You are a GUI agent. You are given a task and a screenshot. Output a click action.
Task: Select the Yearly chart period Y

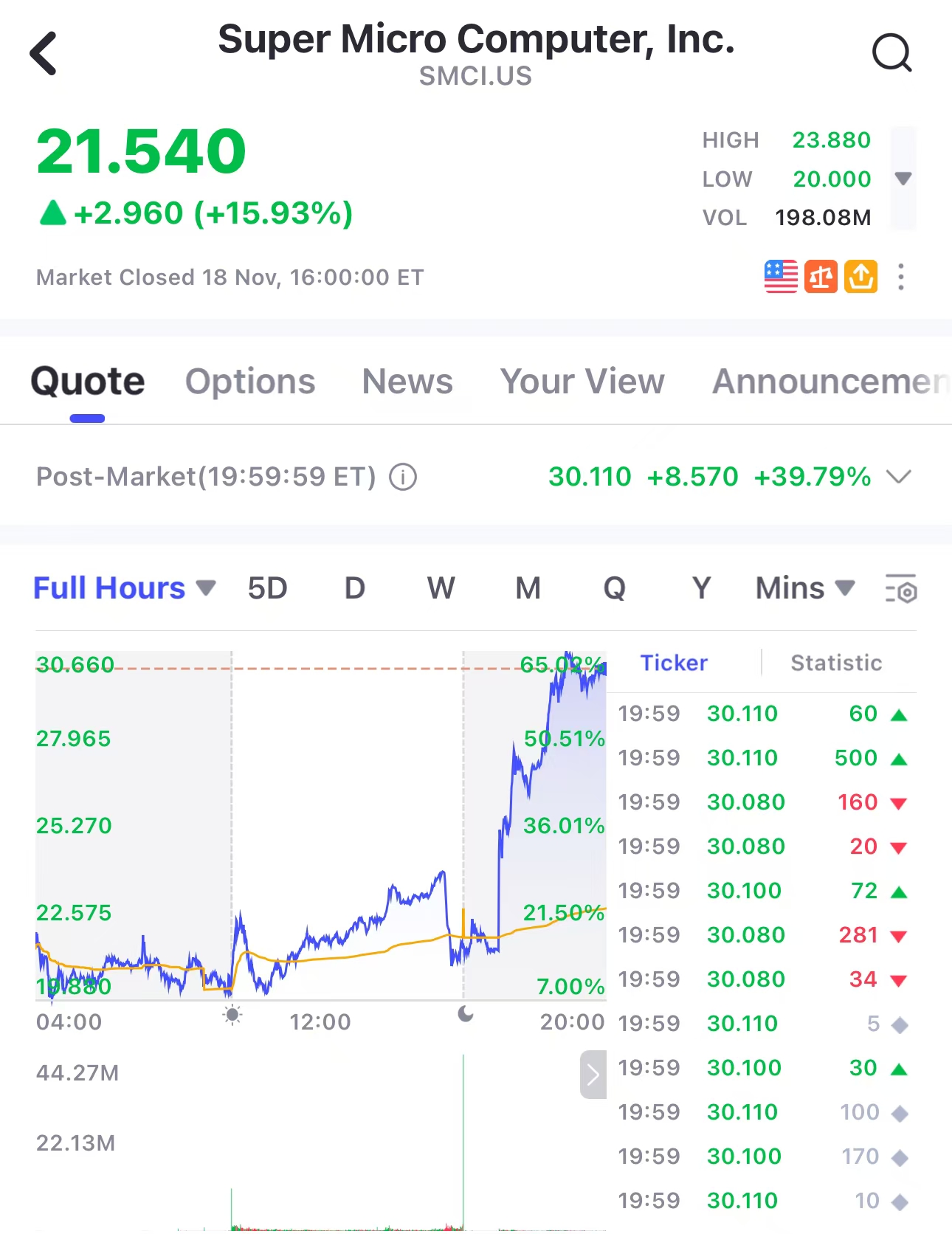coord(700,588)
